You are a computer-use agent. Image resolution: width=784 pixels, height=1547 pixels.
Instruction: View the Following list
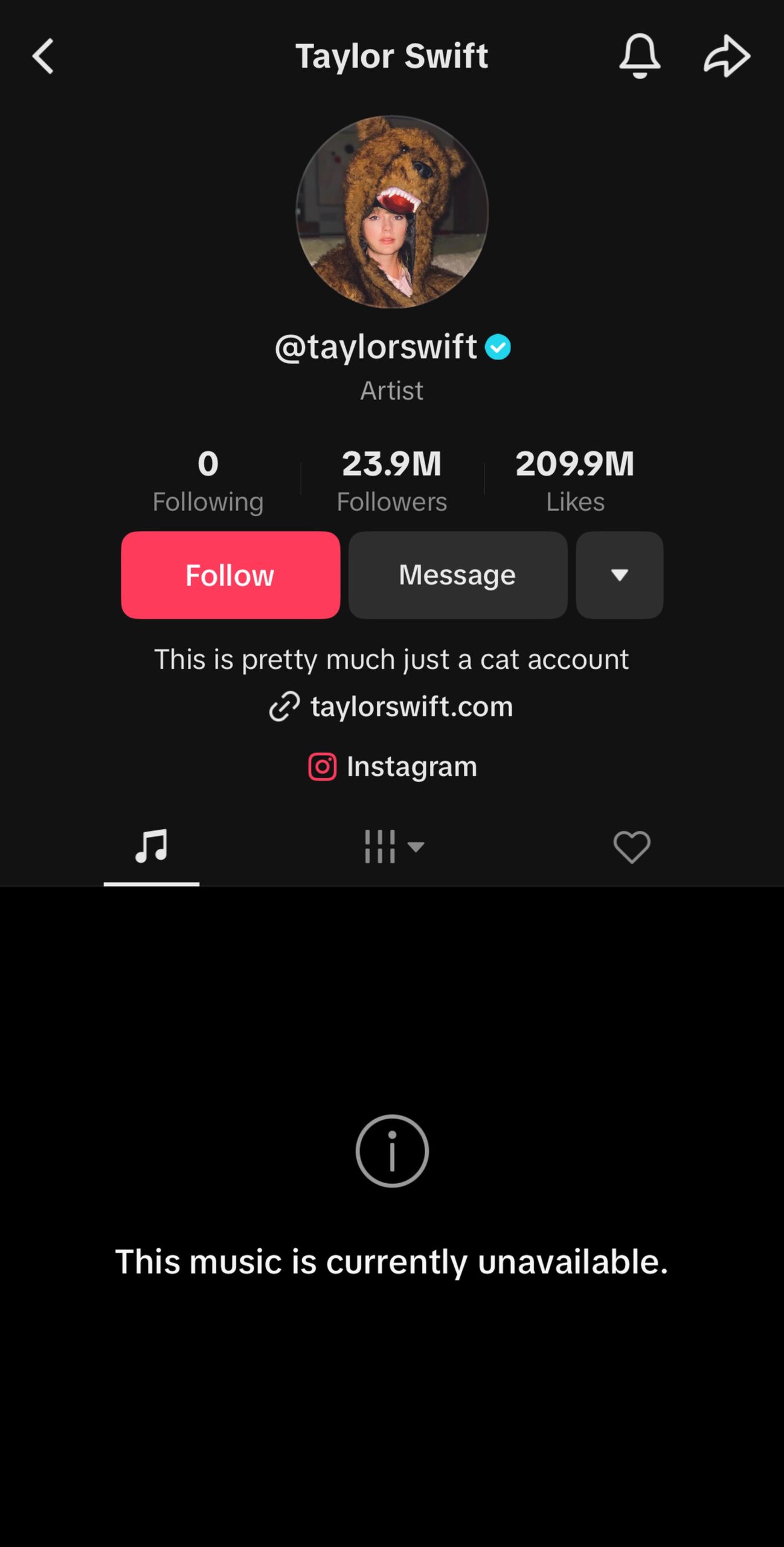pos(208,480)
